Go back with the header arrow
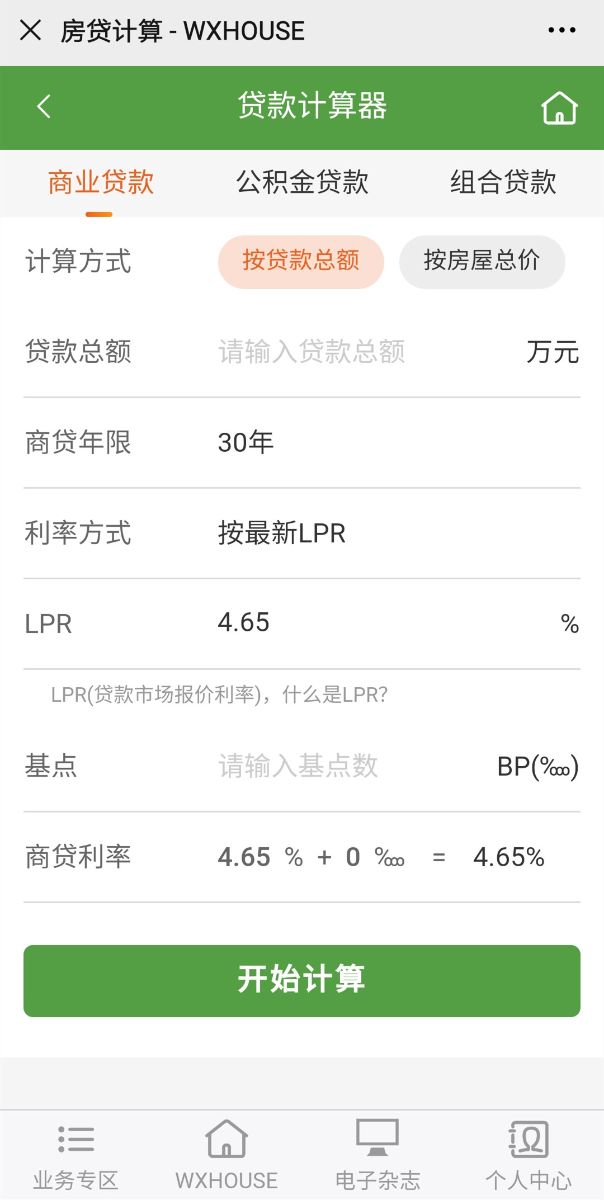Screen dimensions: 604x1200 [x=43, y=107]
